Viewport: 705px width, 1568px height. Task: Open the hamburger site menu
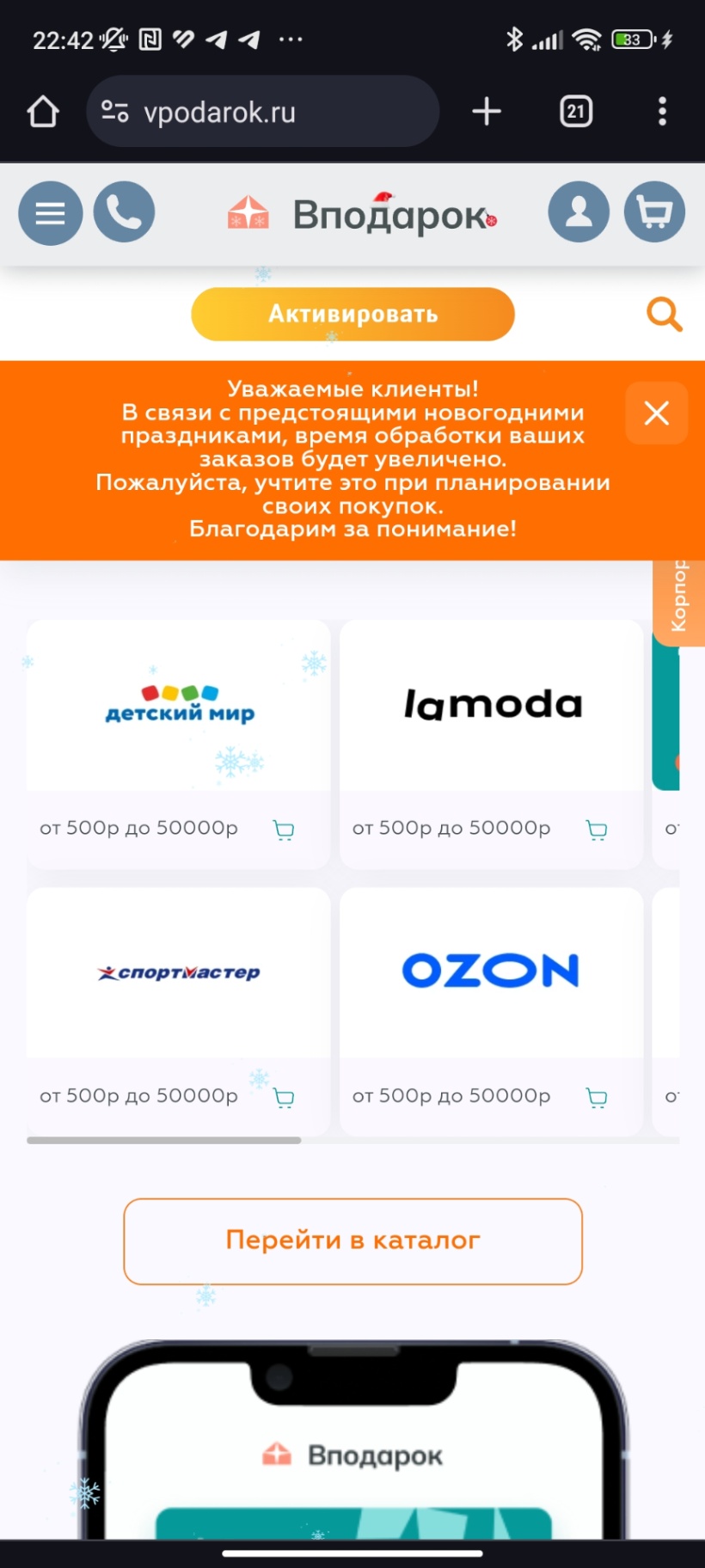[x=51, y=213]
